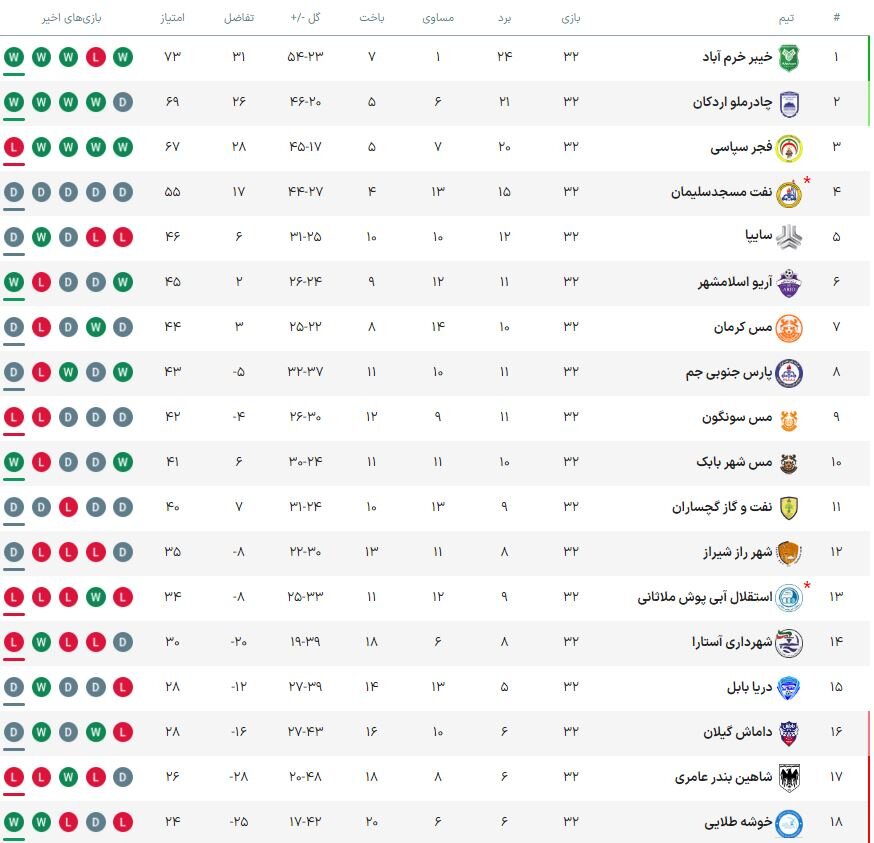The image size is (874, 843).
Task: Tap the خوشه طلایی team row
Action: pos(738,822)
